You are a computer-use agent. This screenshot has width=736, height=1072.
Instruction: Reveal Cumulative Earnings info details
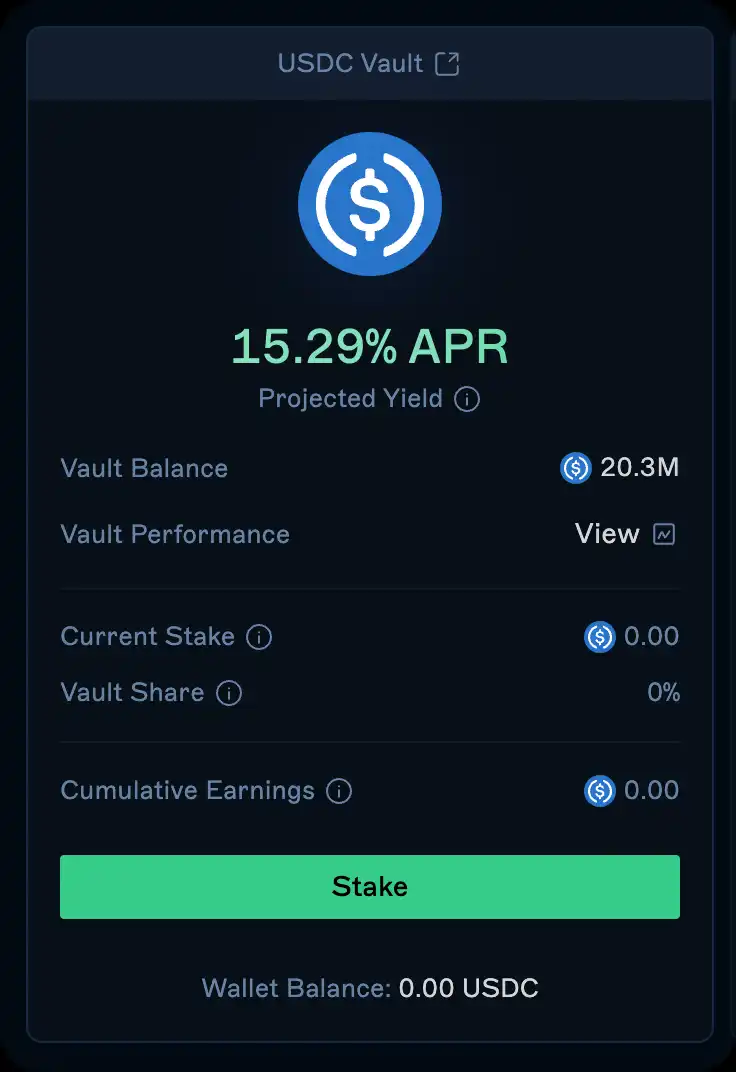click(x=339, y=791)
